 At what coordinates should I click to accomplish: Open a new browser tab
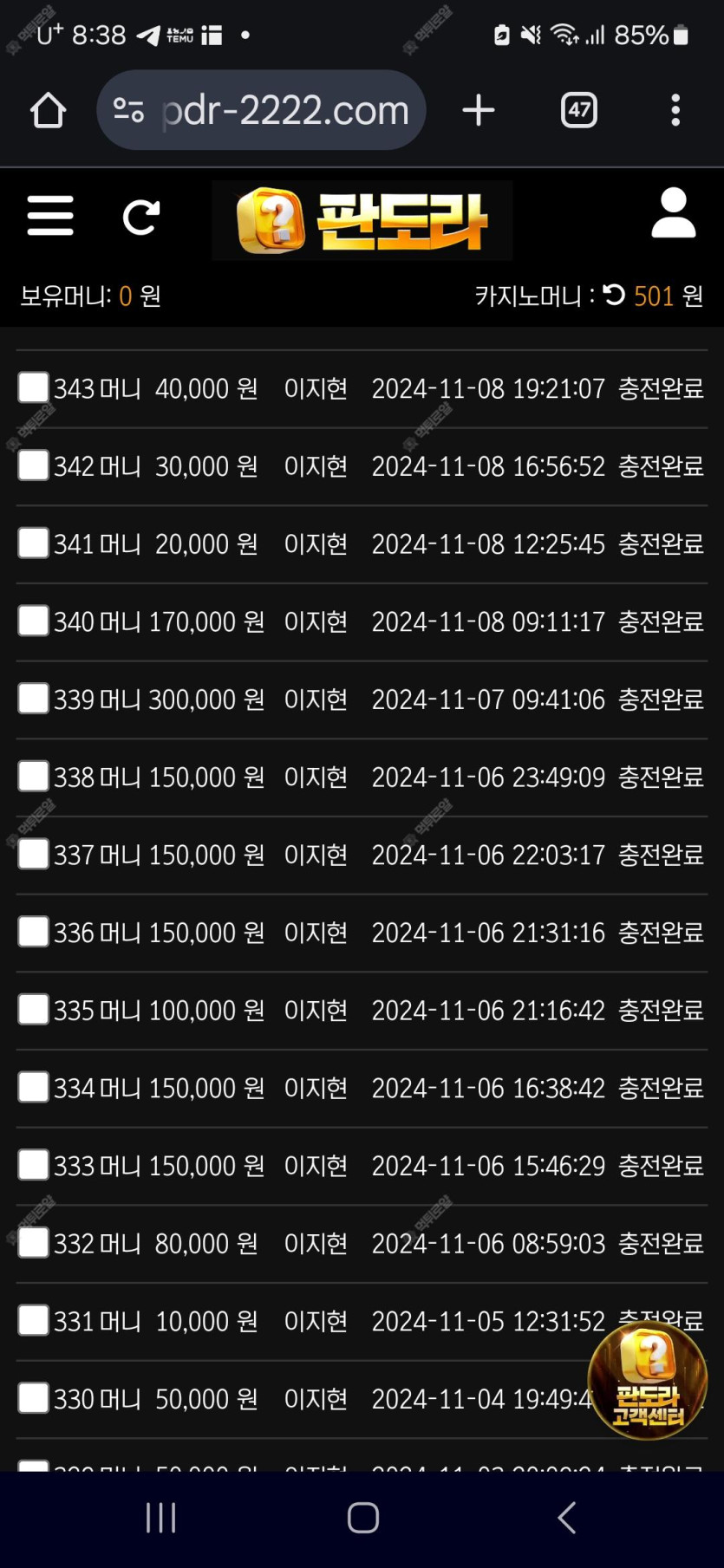[x=479, y=110]
